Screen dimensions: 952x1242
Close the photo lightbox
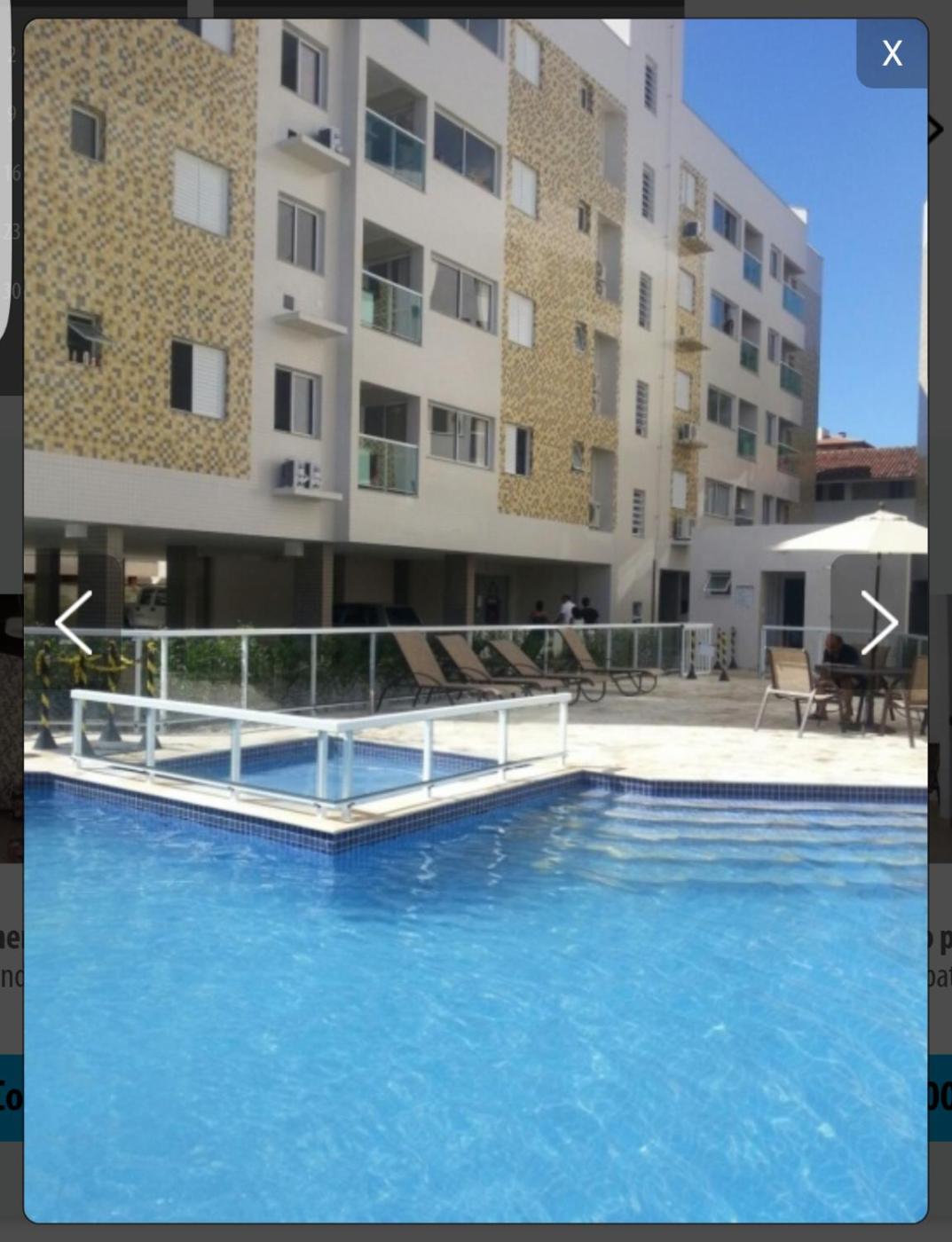click(892, 53)
